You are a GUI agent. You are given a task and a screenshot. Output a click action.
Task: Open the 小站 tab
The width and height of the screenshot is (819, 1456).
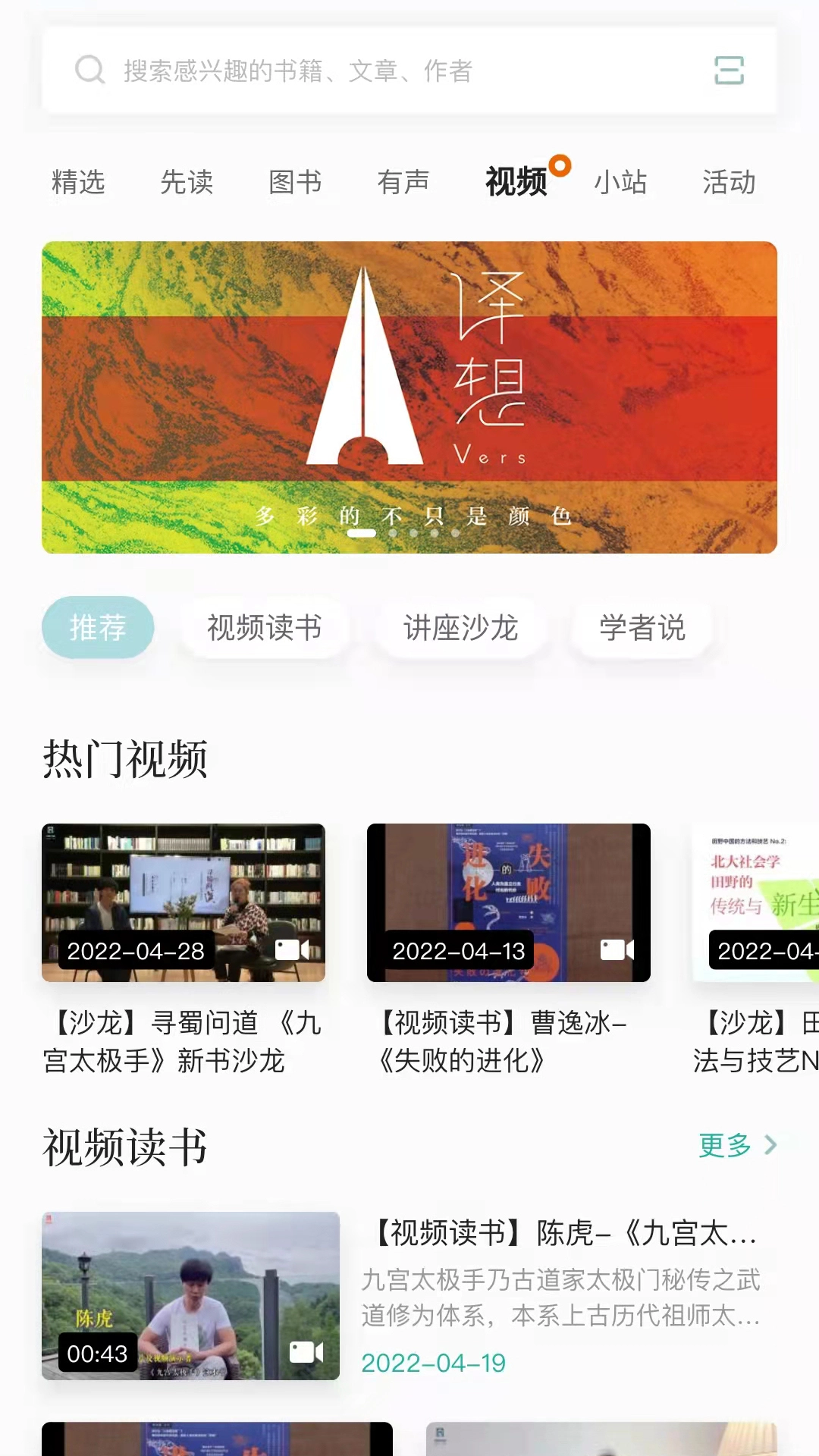point(621,180)
